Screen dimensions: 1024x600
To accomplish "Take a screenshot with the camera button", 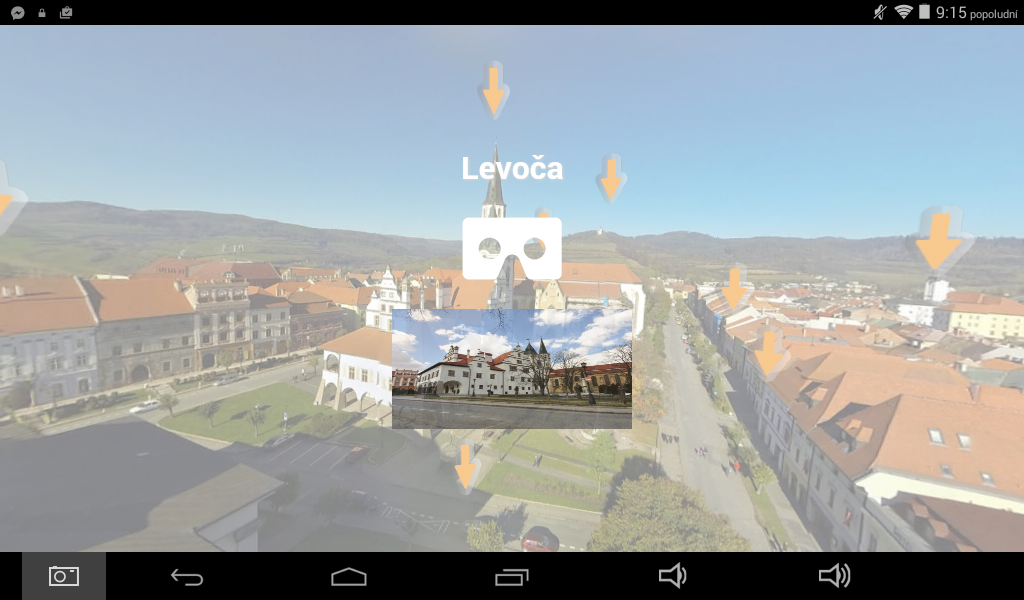I will (64, 576).
